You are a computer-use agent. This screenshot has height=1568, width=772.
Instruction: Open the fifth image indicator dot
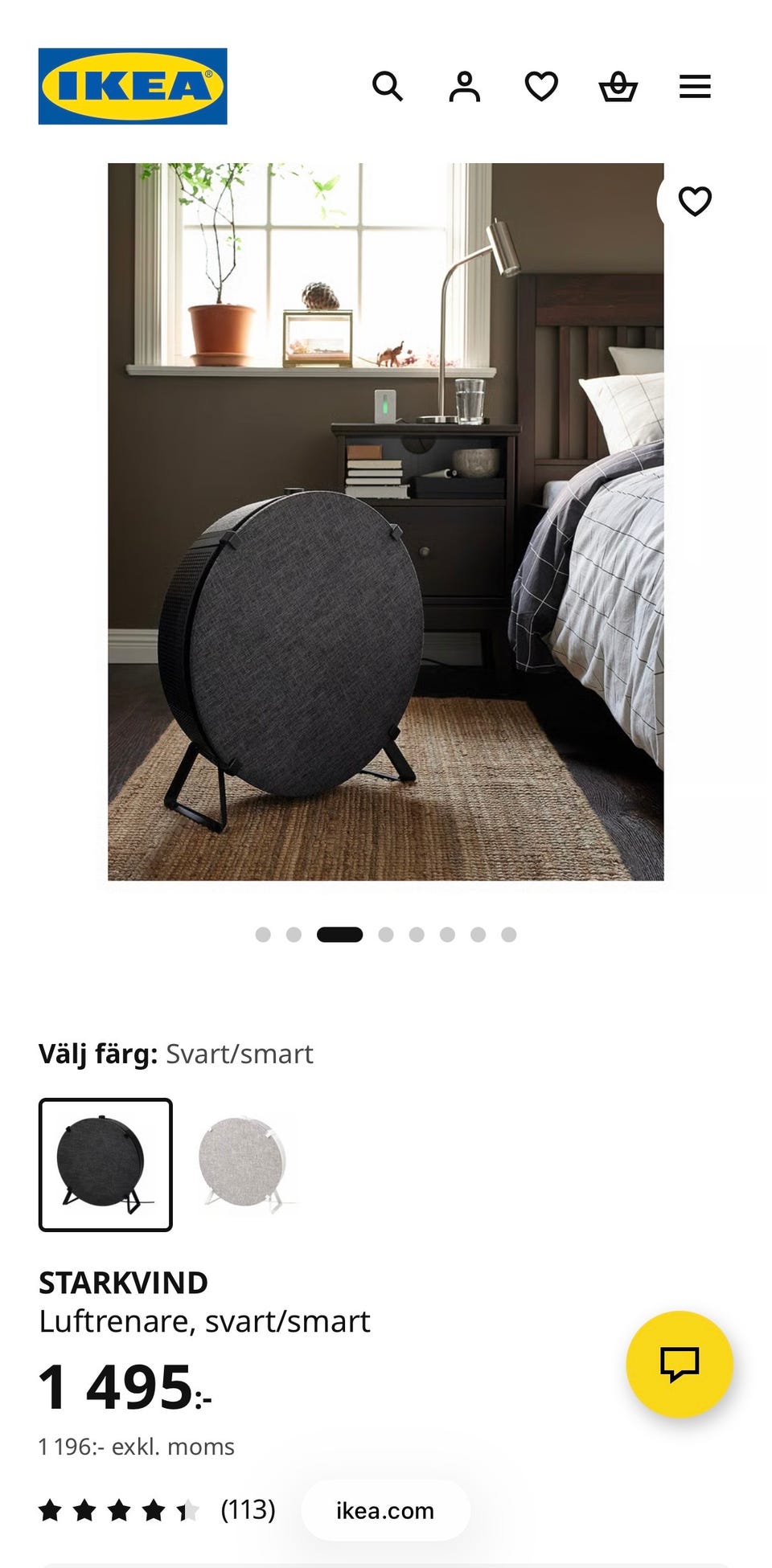point(416,935)
